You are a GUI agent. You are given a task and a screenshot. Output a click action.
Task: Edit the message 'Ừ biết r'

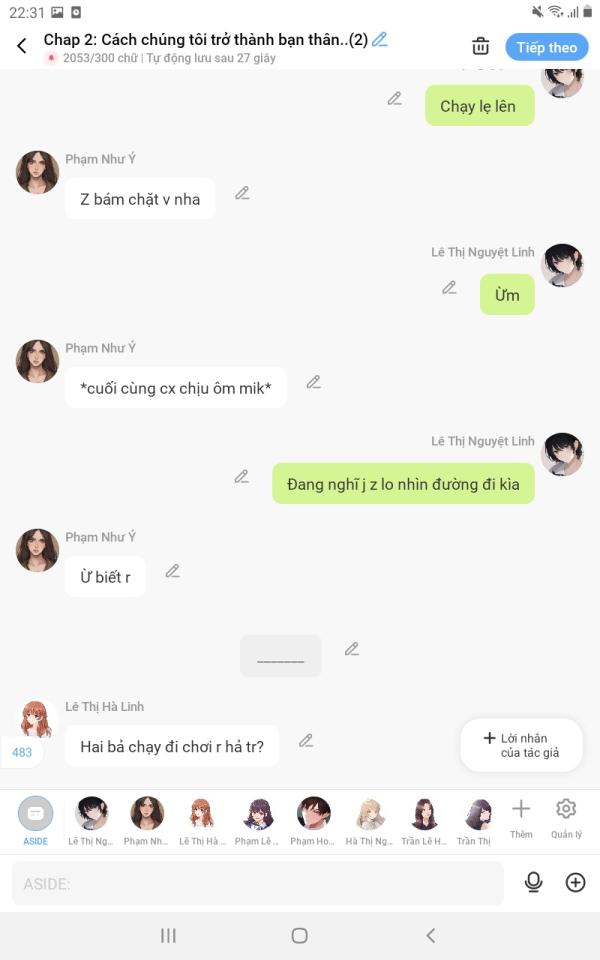coord(172,571)
